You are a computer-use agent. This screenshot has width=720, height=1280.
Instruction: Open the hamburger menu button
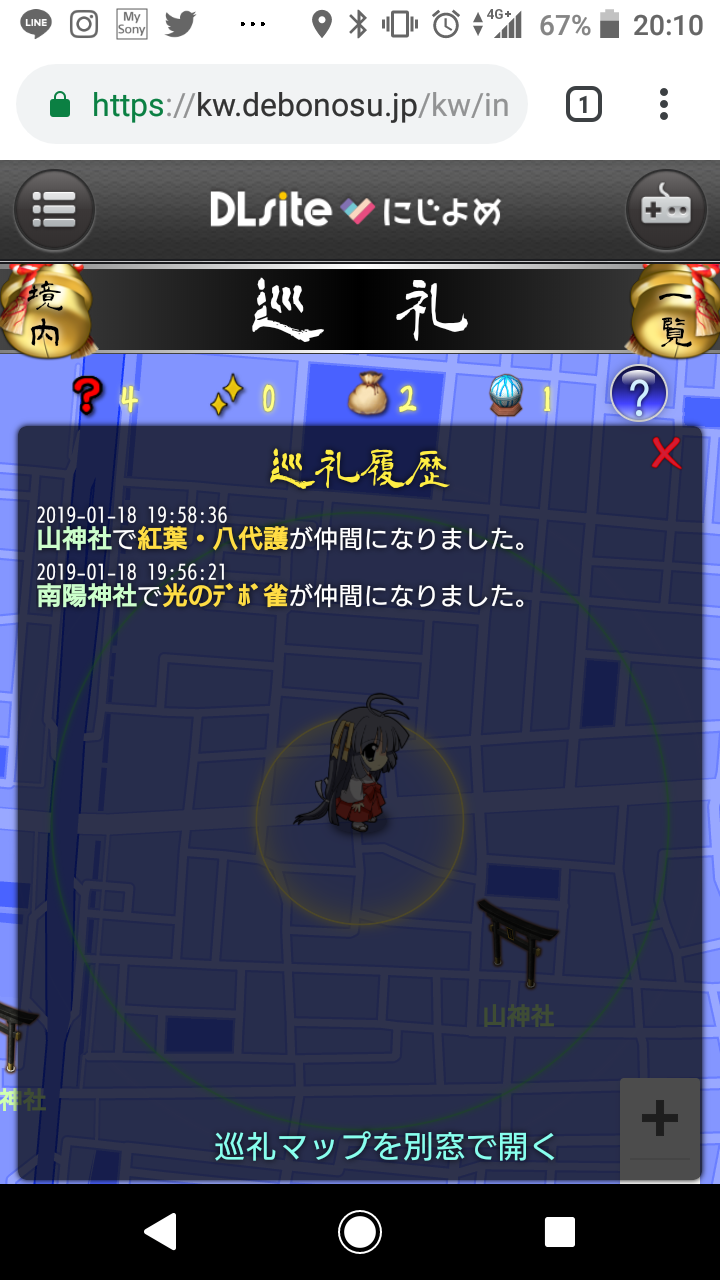click(54, 210)
